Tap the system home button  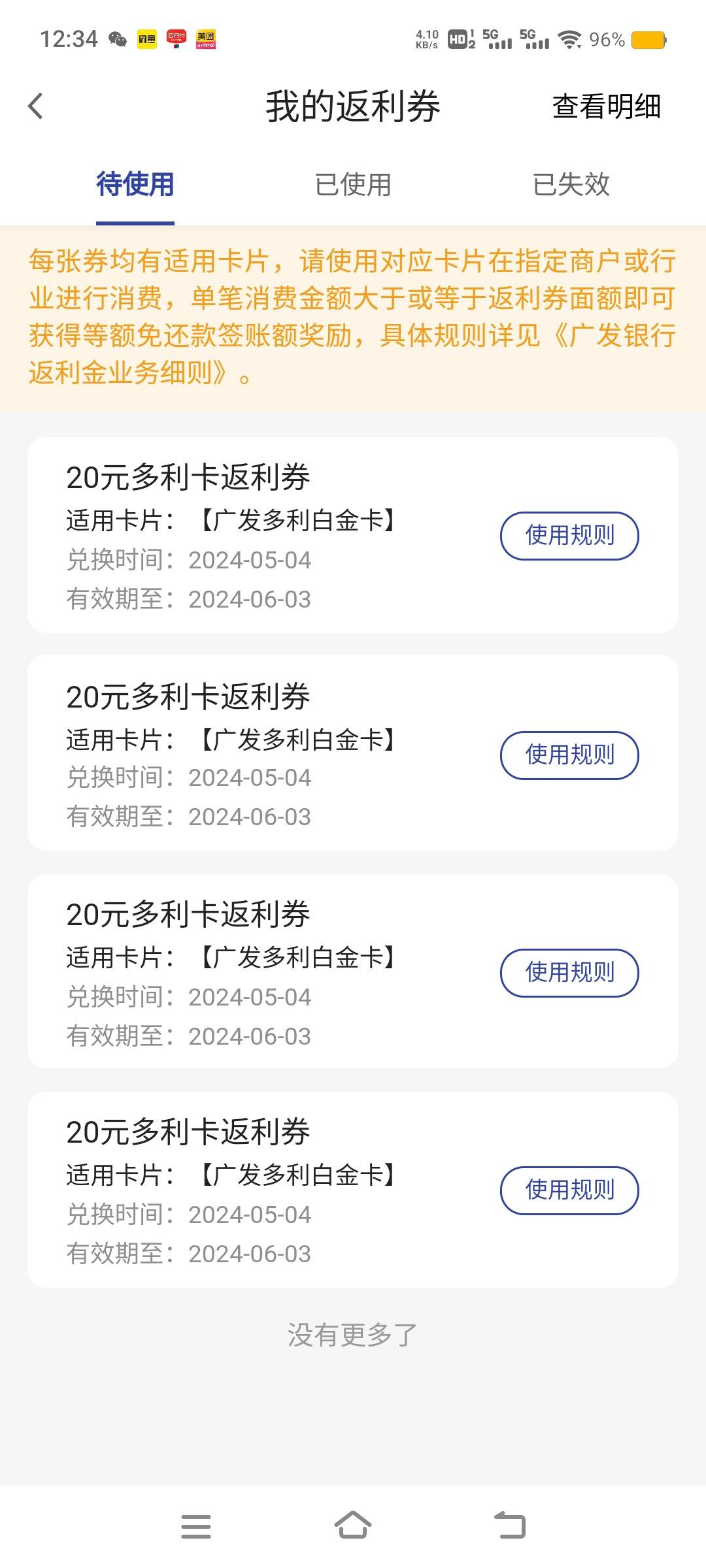point(353,1526)
